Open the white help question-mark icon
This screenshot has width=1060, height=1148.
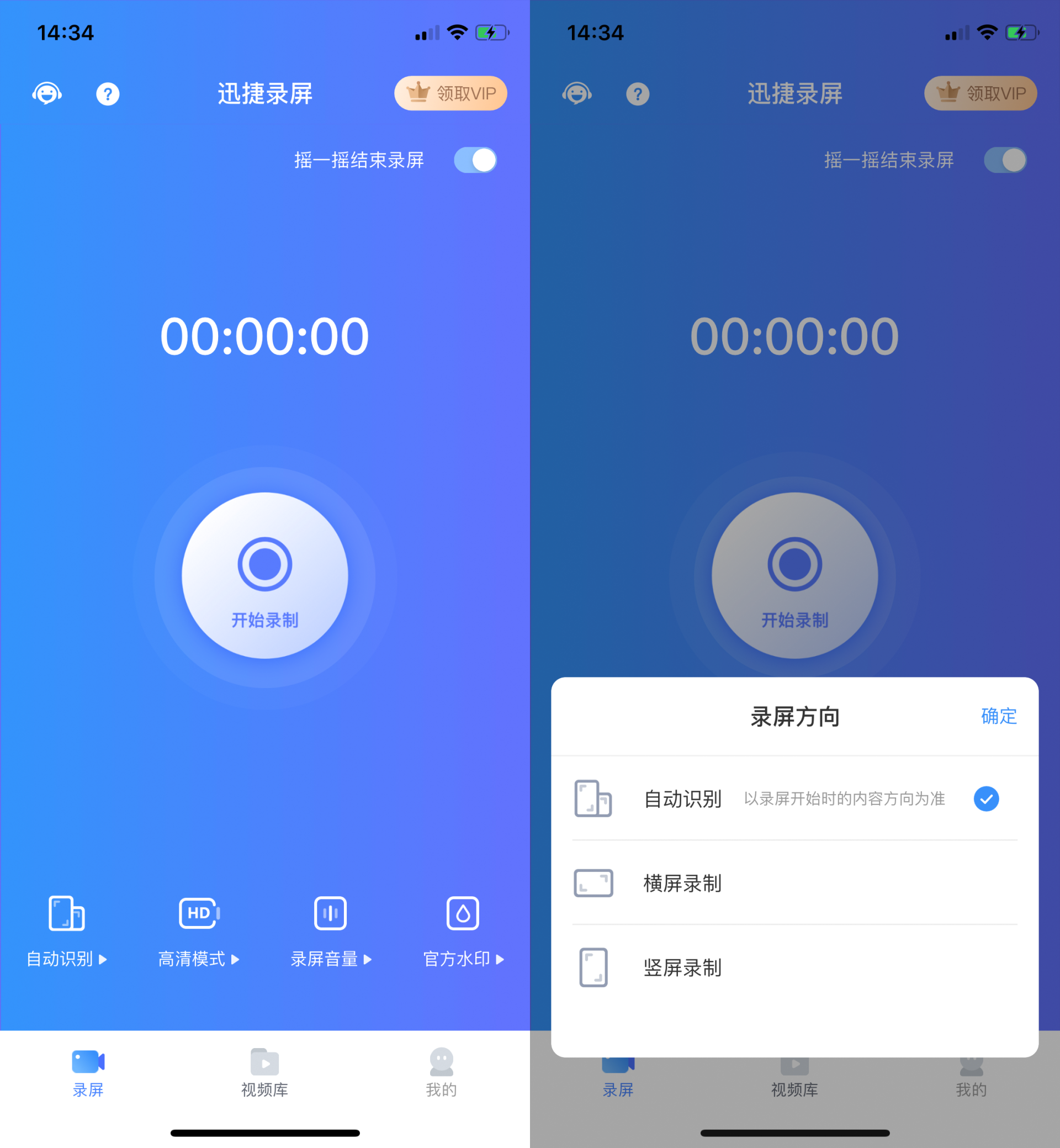[107, 93]
